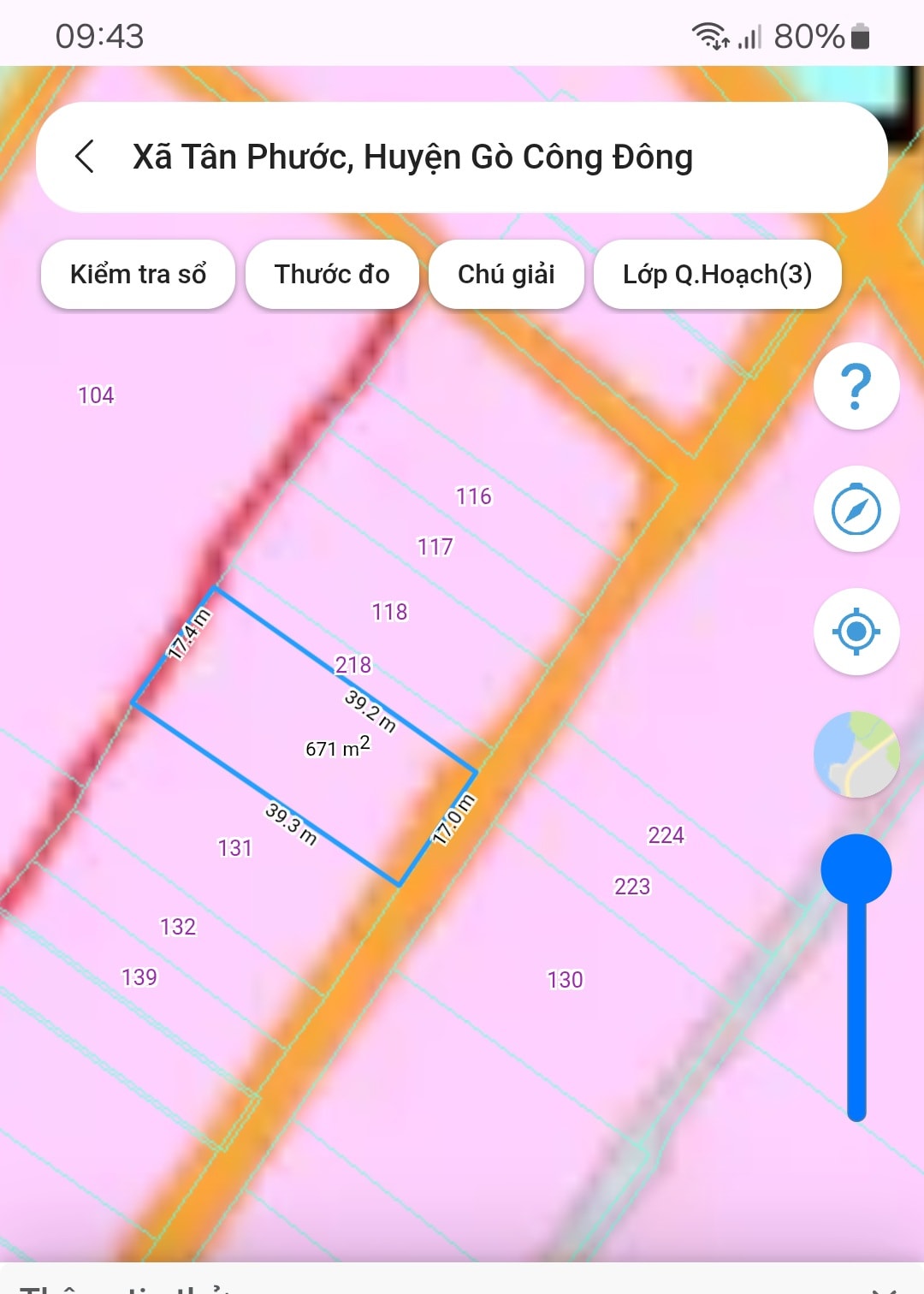The image size is (924, 1294).
Task: Close the bottom info panel
Action: point(883,1289)
